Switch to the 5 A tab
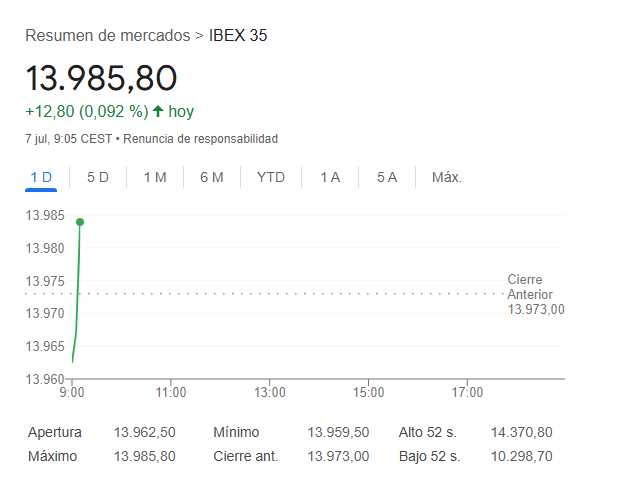The height and width of the screenshot is (479, 617). point(387,177)
